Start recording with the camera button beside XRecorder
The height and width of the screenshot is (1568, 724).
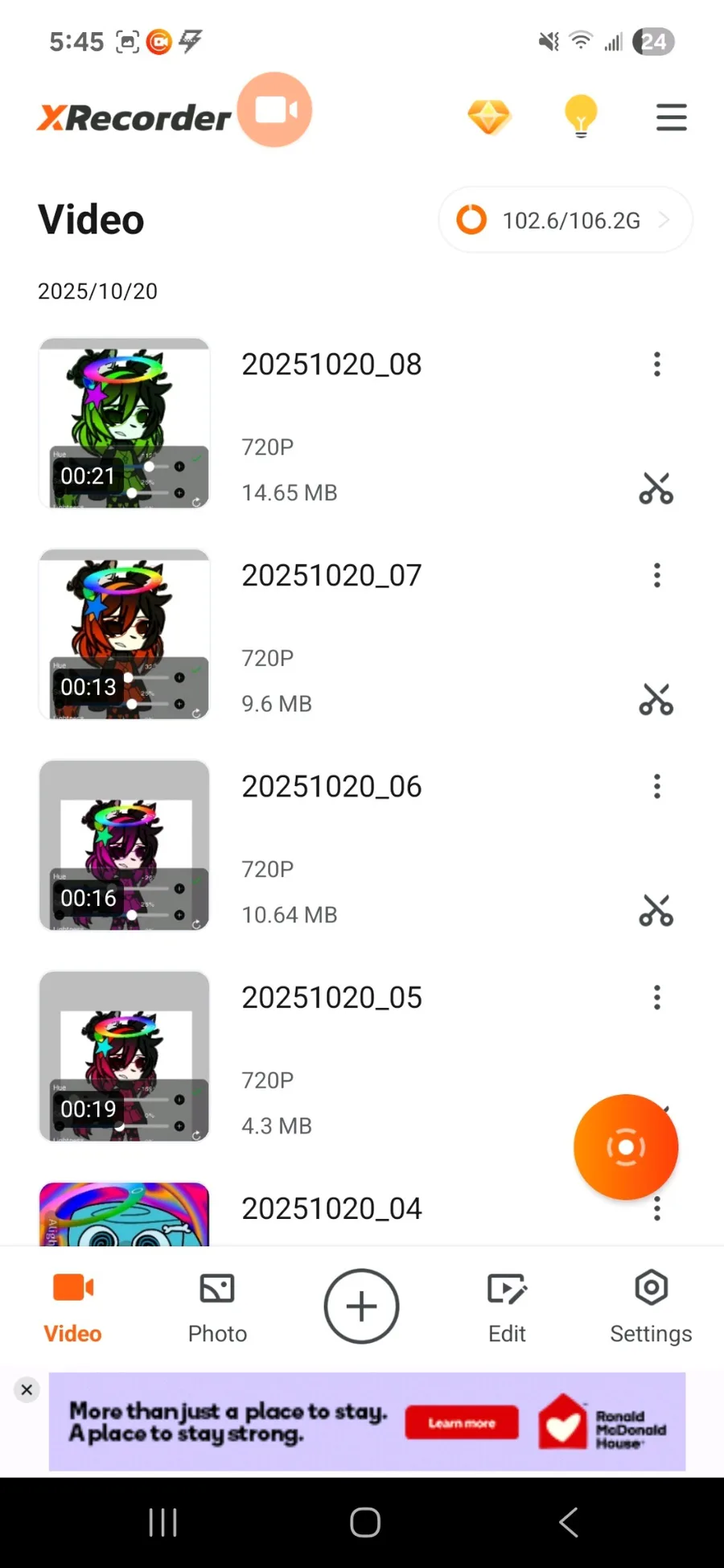(275, 110)
